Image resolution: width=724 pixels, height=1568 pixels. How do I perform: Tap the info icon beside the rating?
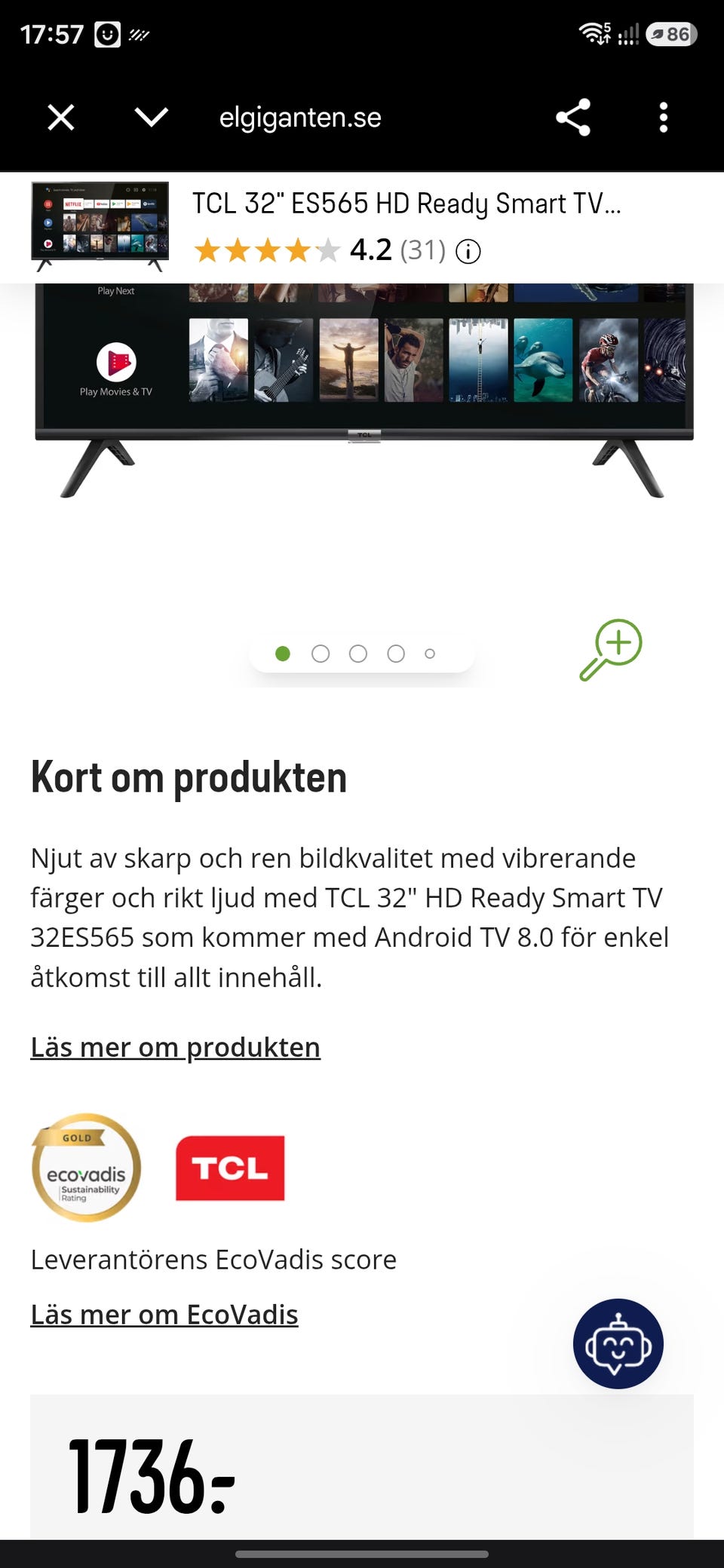468,251
